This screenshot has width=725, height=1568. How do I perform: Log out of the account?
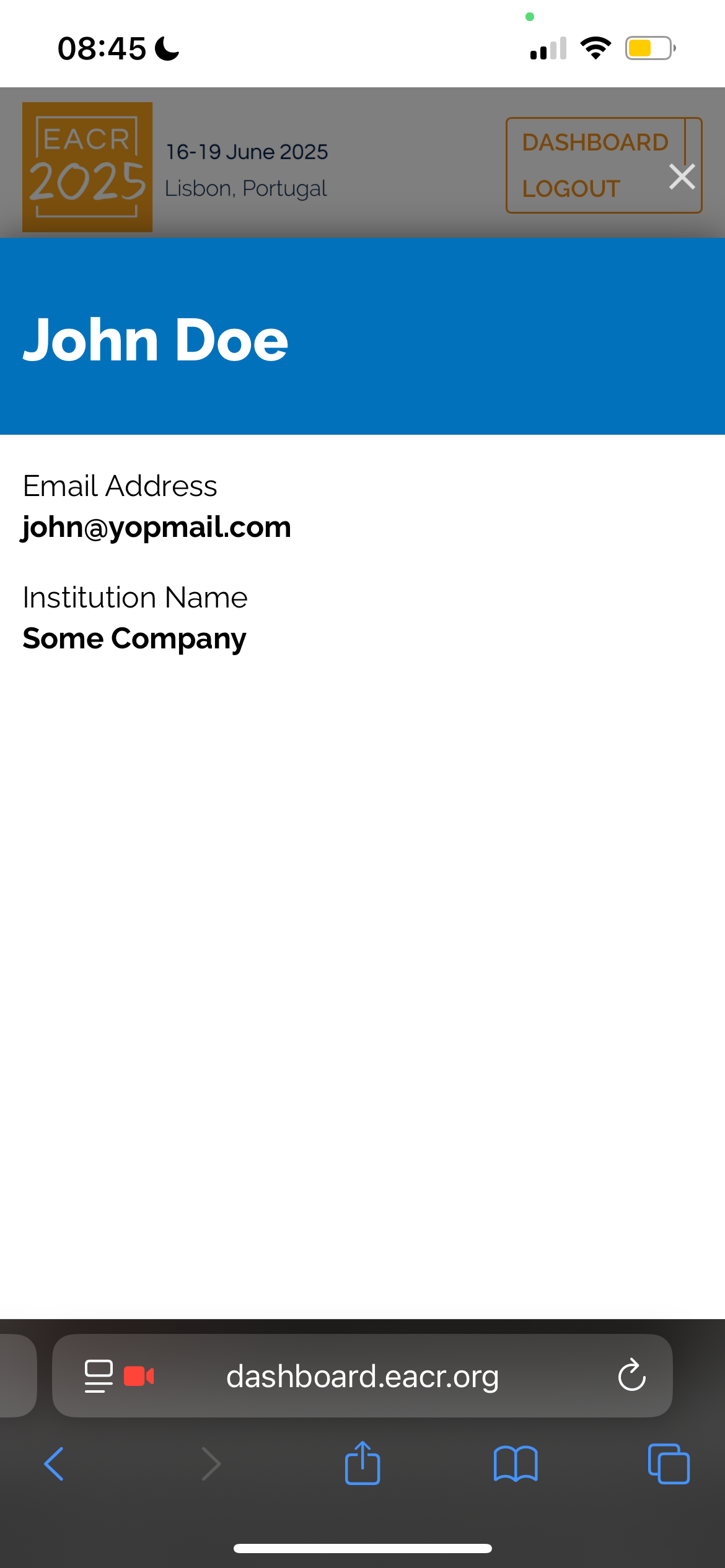[571, 189]
